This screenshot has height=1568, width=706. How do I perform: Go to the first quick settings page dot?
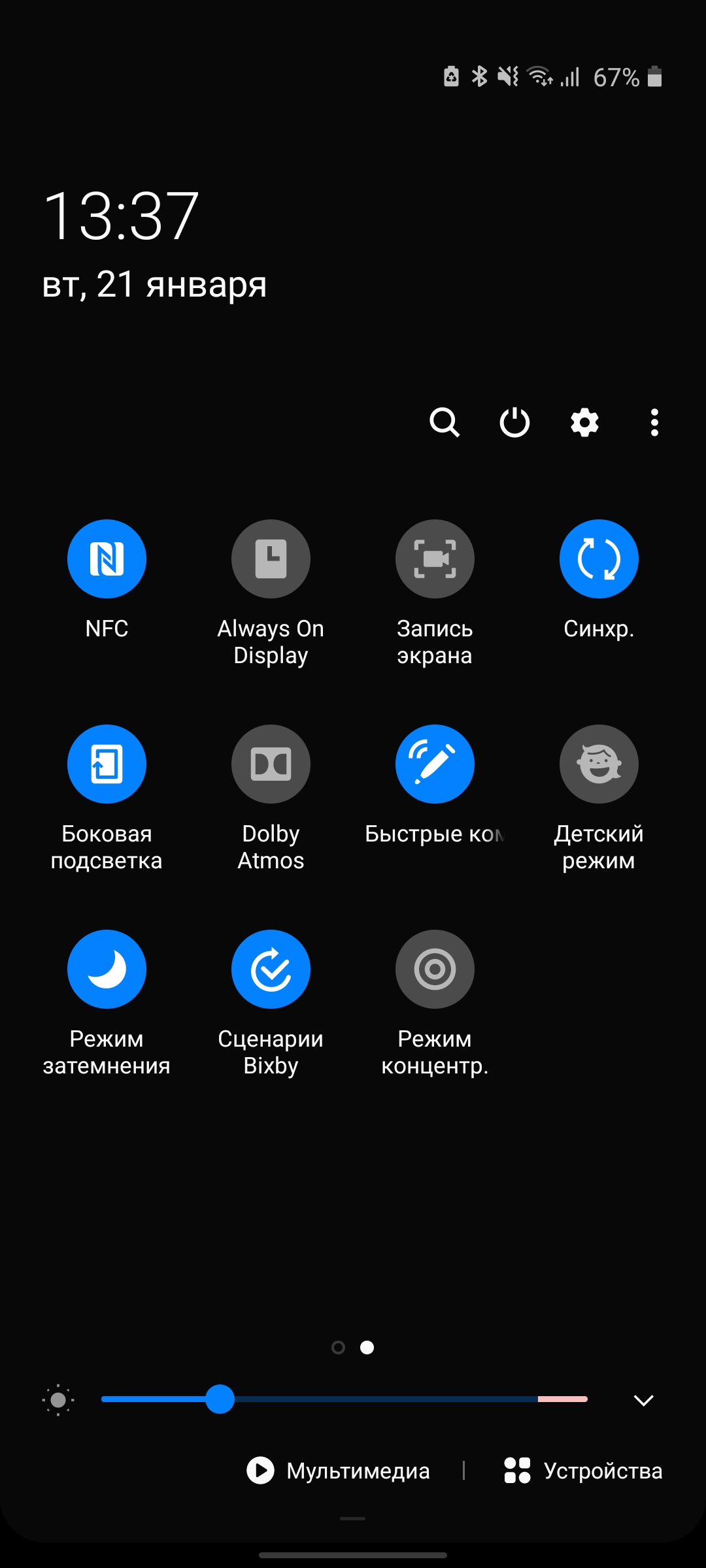(x=338, y=1347)
